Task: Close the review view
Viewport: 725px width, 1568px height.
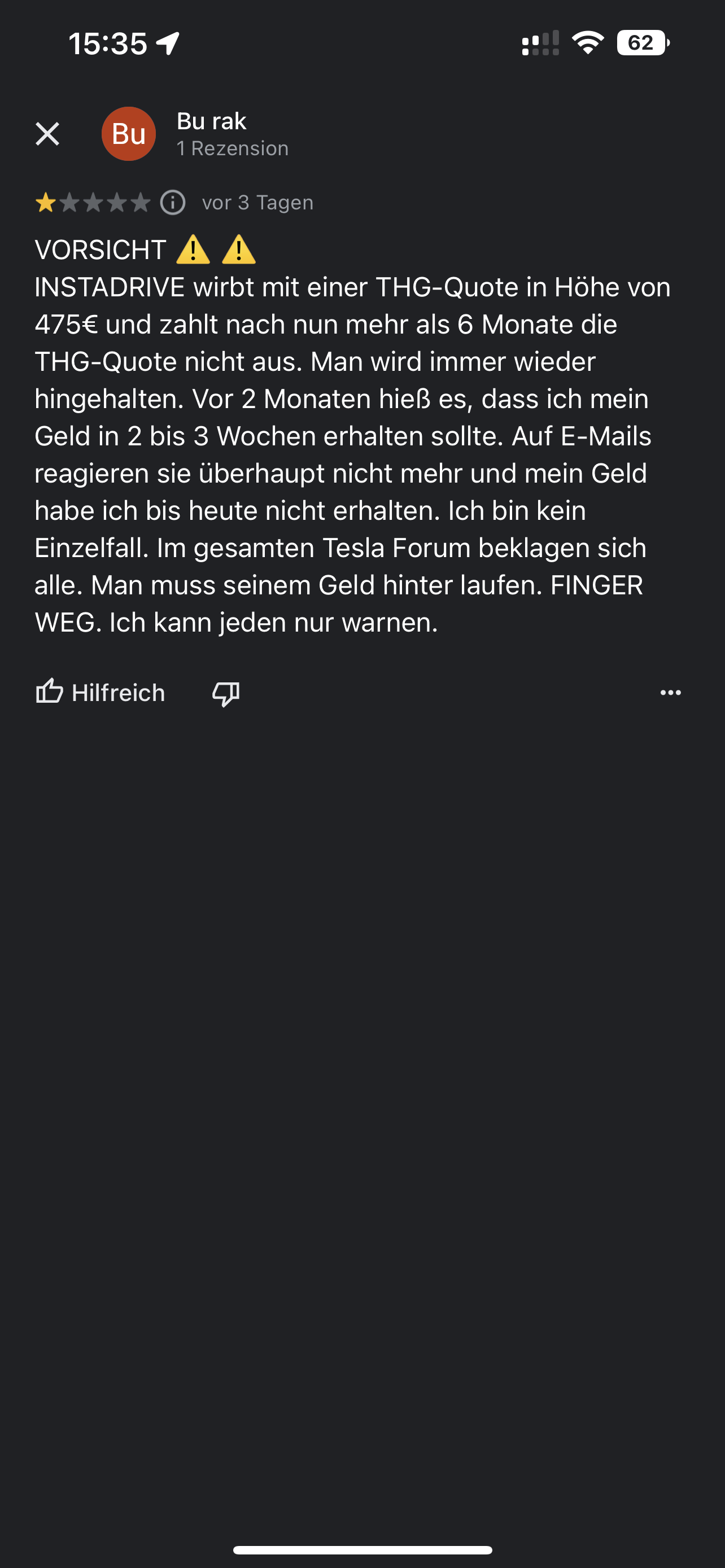Action: [x=47, y=134]
